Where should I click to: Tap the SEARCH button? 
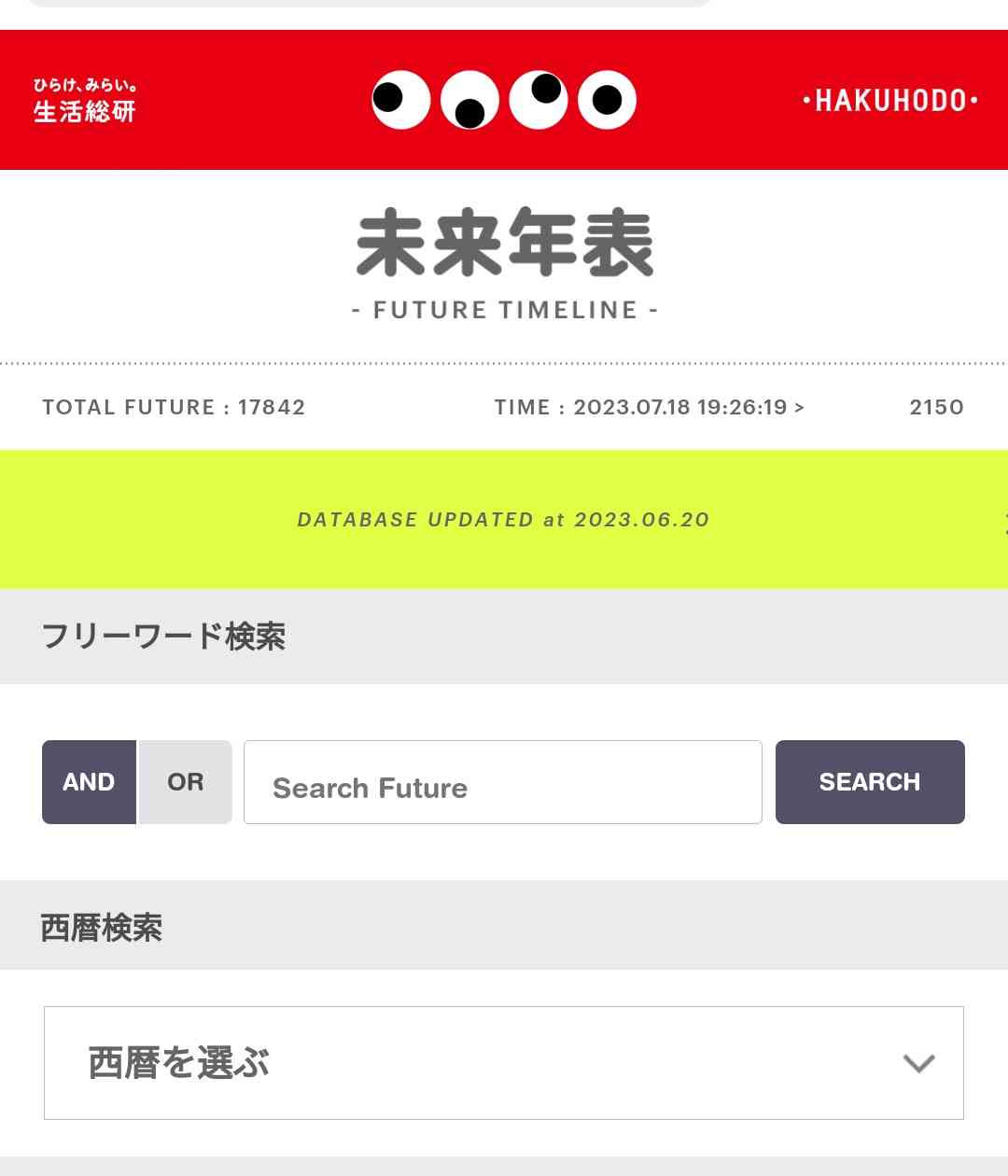(x=869, y=782)
